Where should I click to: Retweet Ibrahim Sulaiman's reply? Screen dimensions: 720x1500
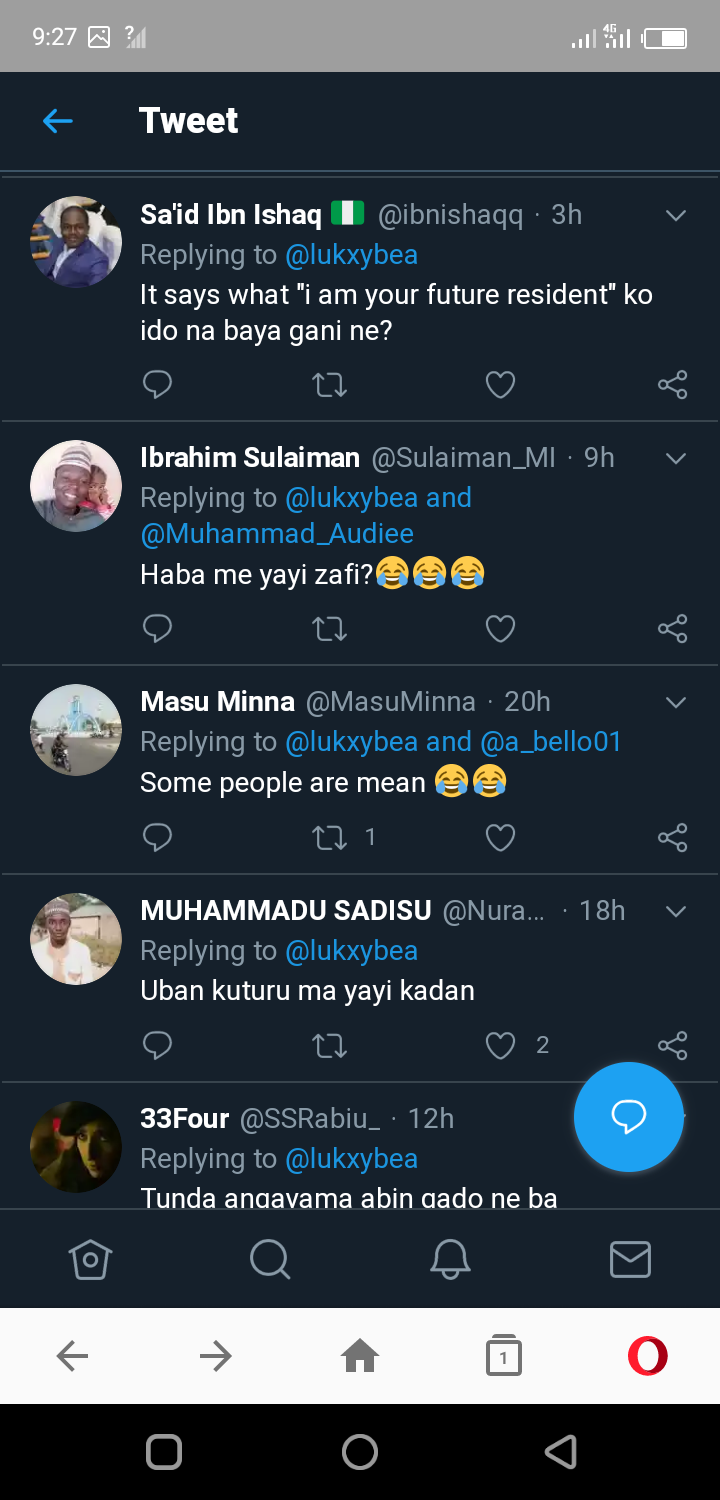(x=329, y=628)
